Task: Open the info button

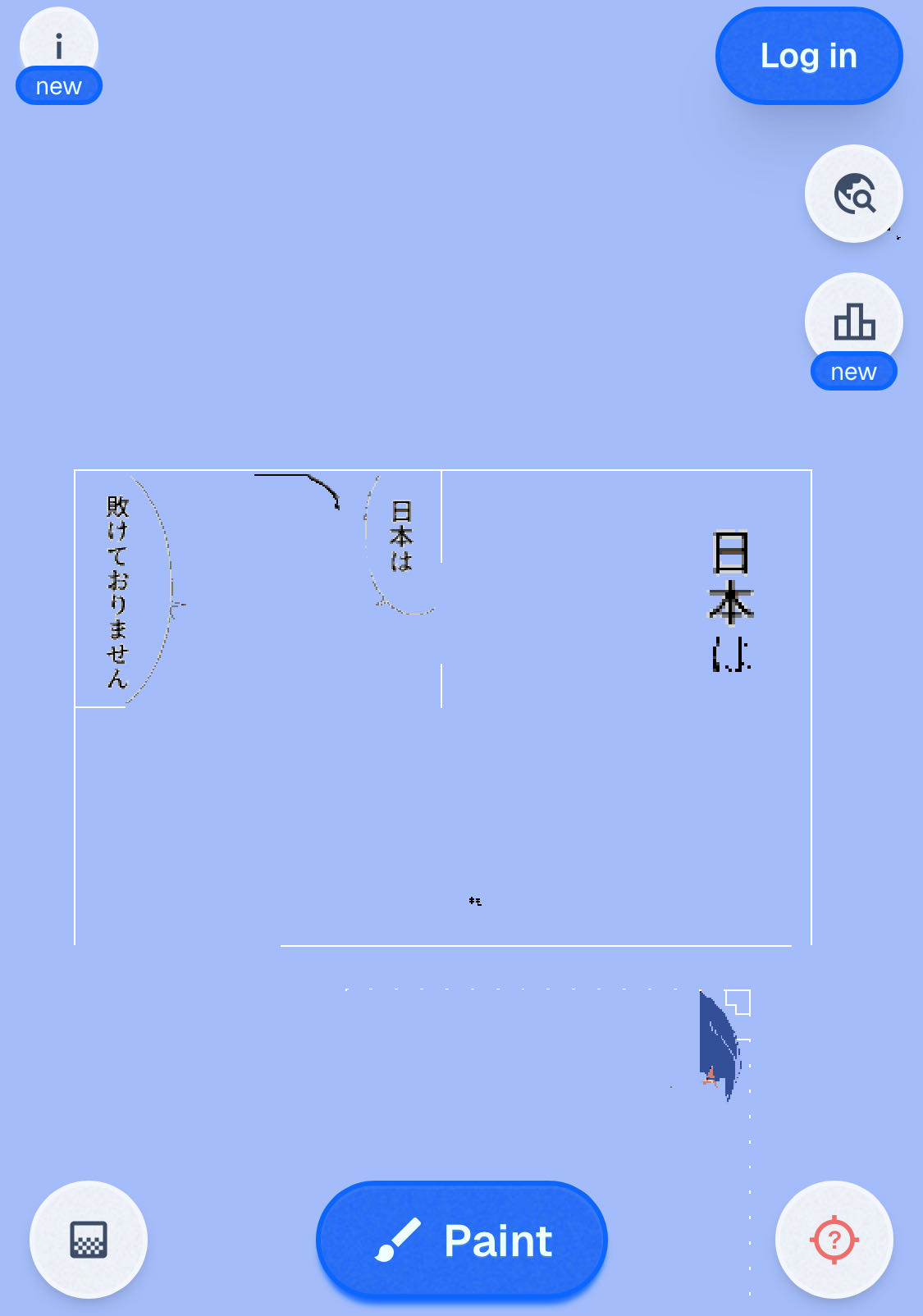Action: coord(58,47)
